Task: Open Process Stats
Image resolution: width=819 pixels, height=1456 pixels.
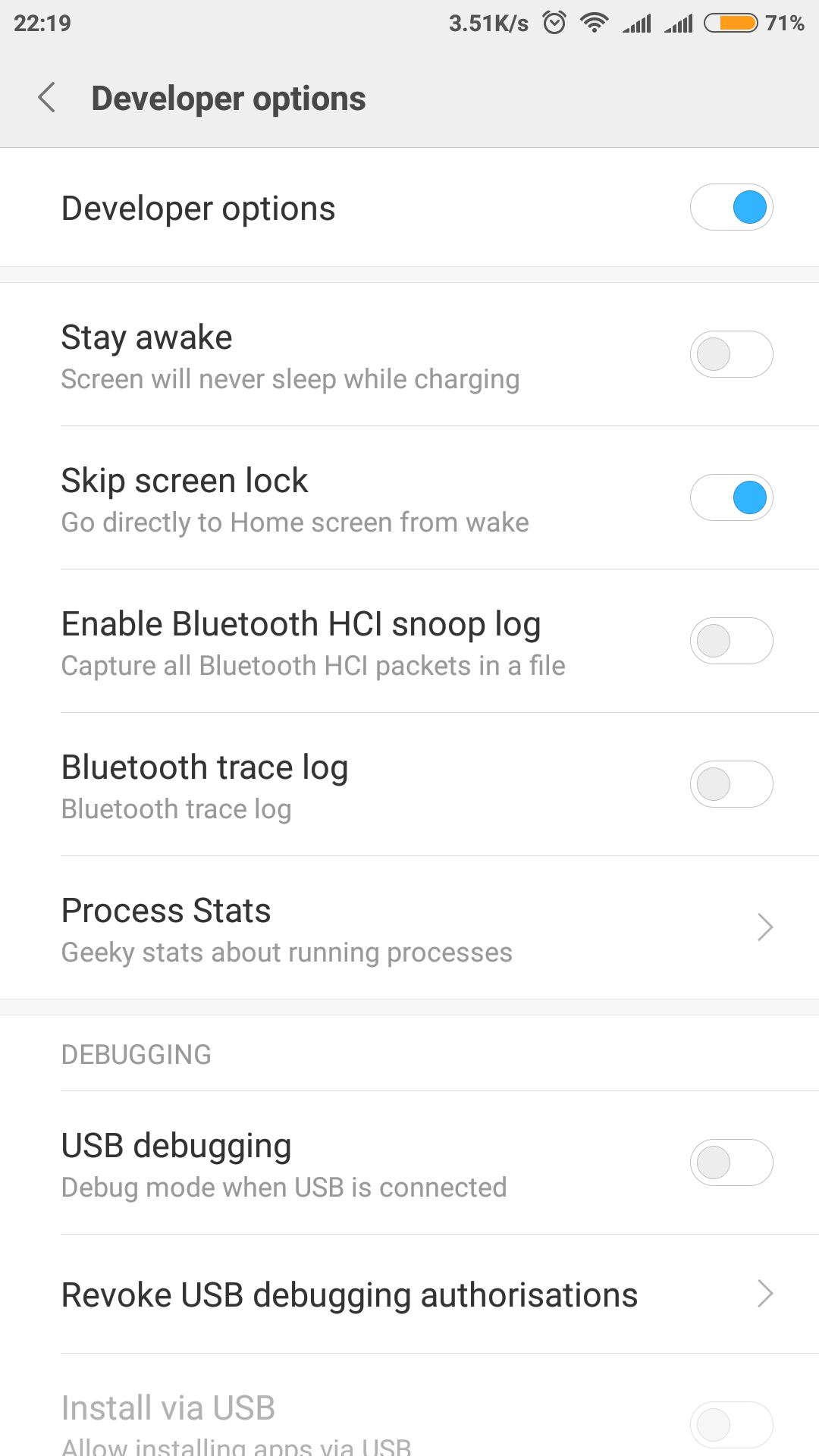Action: (409, 928)
